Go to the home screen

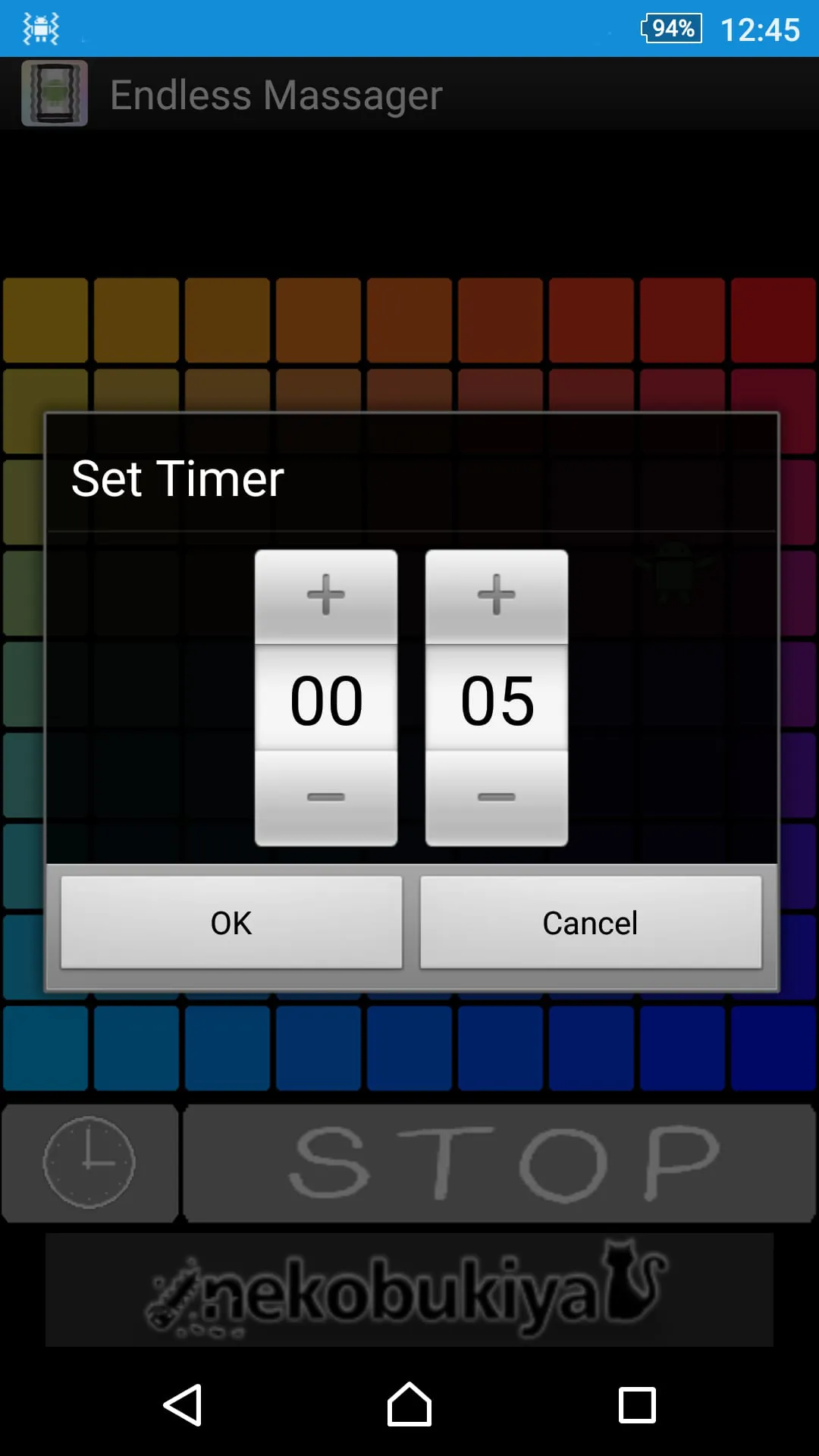(409, 1404)
